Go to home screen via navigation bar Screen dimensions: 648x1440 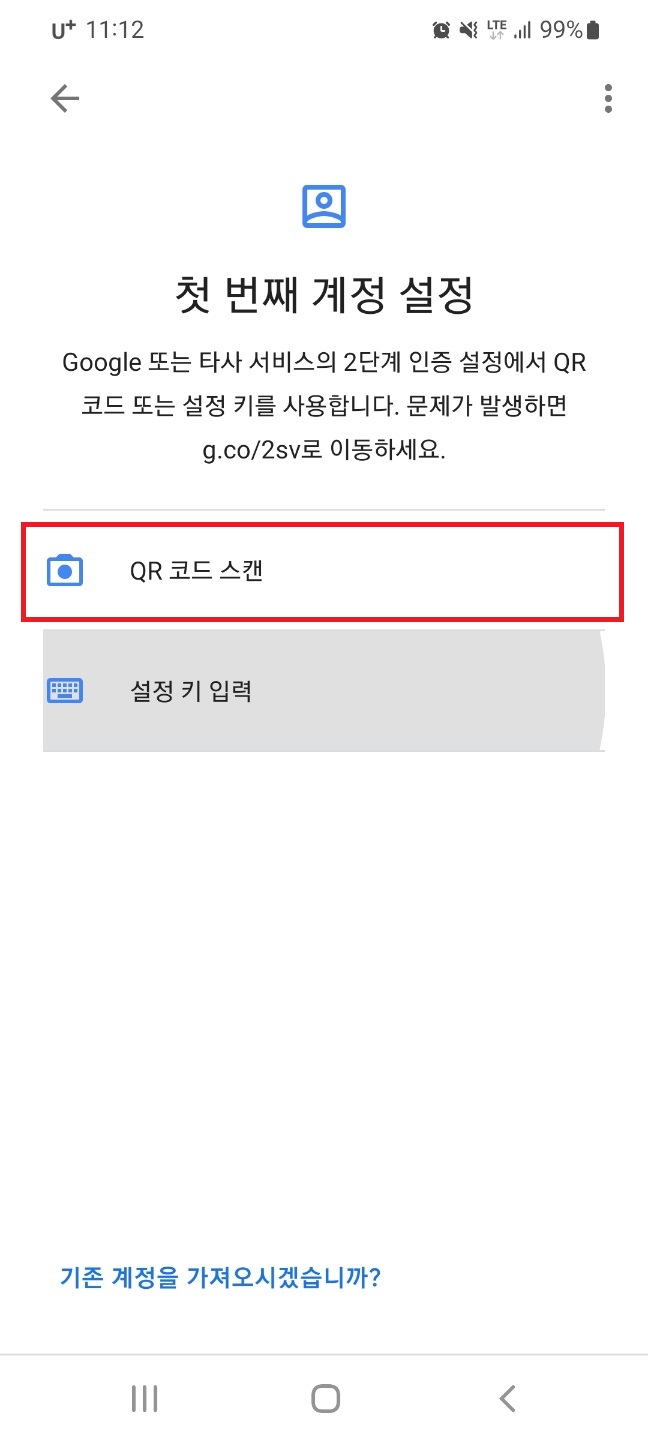(x=325, y=1398)
